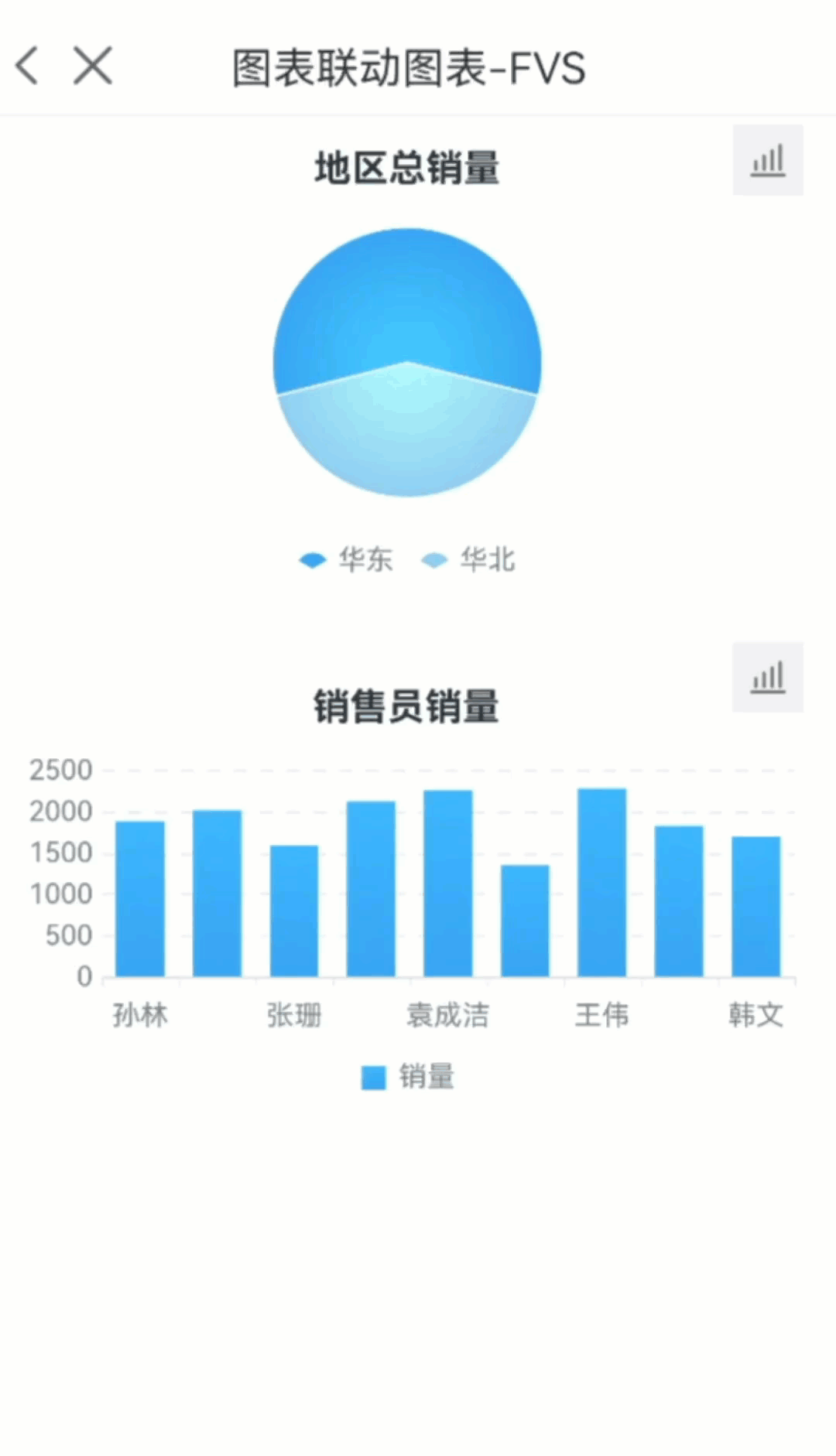The height and width of the screenshot is (1456, 836).
Task: Tap the bar for 王伟
Action: coord(602,883)
